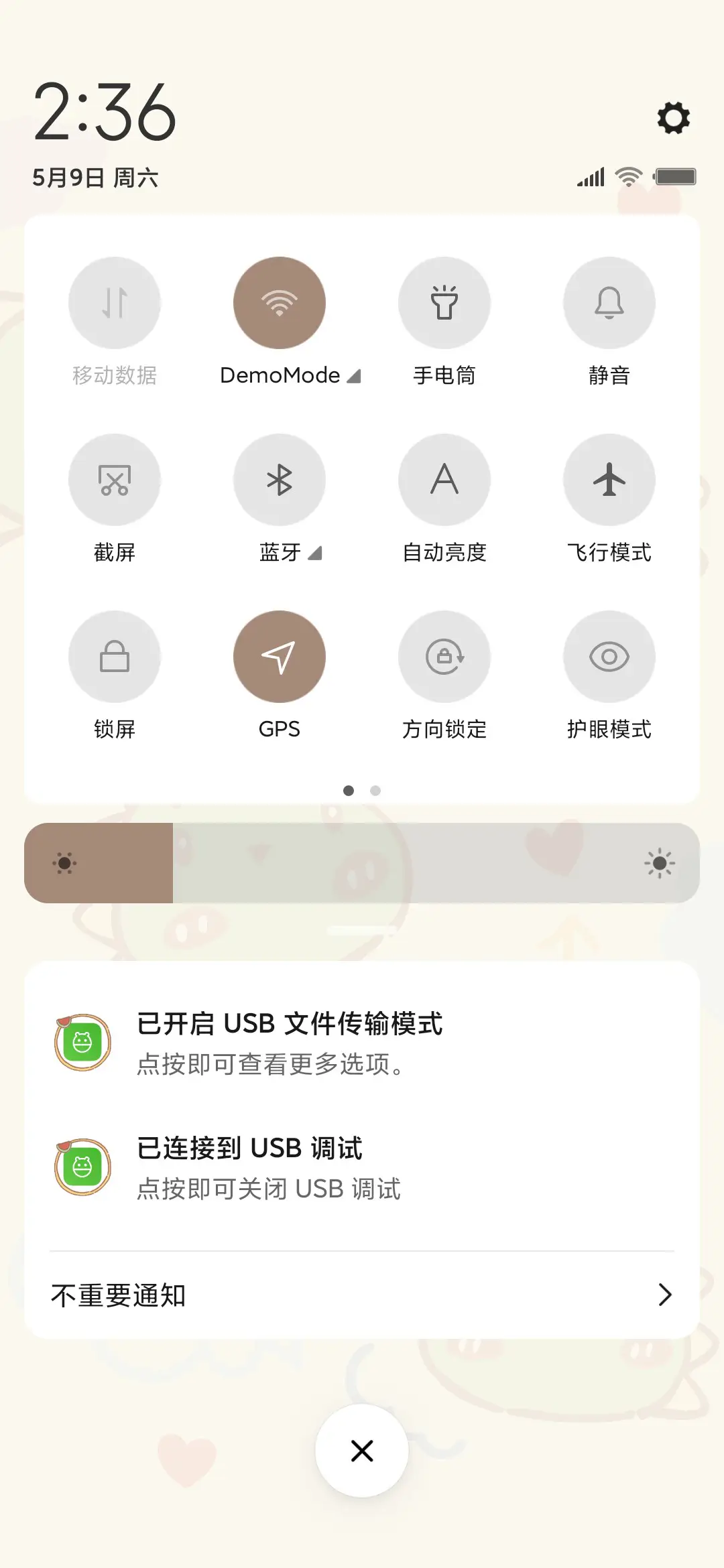This screenshot has width=724, height=1568.
Task: Enable airplane mode
Action: pos(609,479)
